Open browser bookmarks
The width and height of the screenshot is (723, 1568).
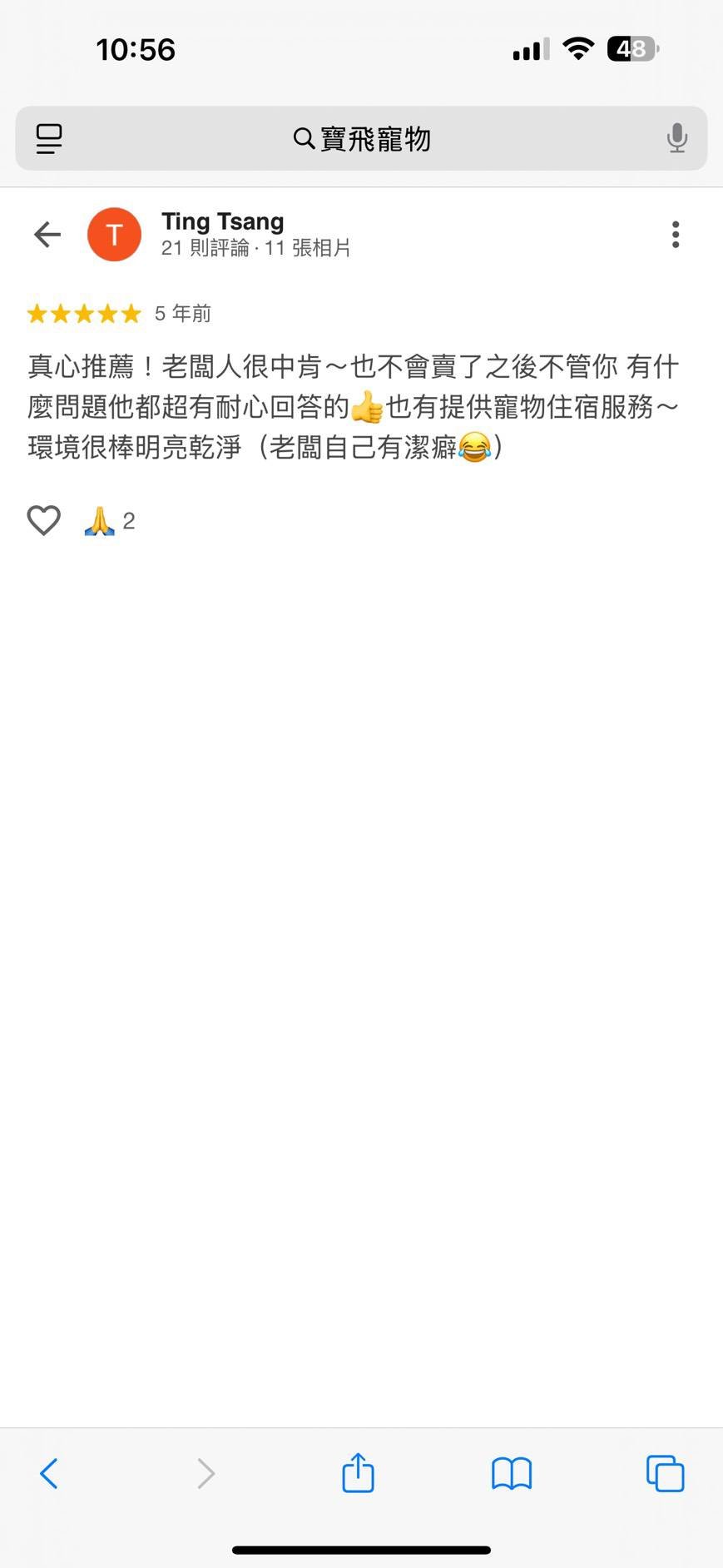pyautogui.click(x=512, y=1473)
